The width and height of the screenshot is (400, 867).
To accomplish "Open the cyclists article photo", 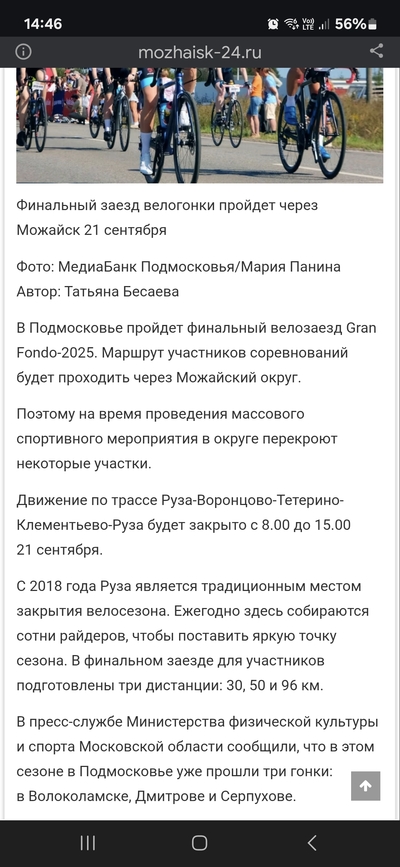I will 200,125.
